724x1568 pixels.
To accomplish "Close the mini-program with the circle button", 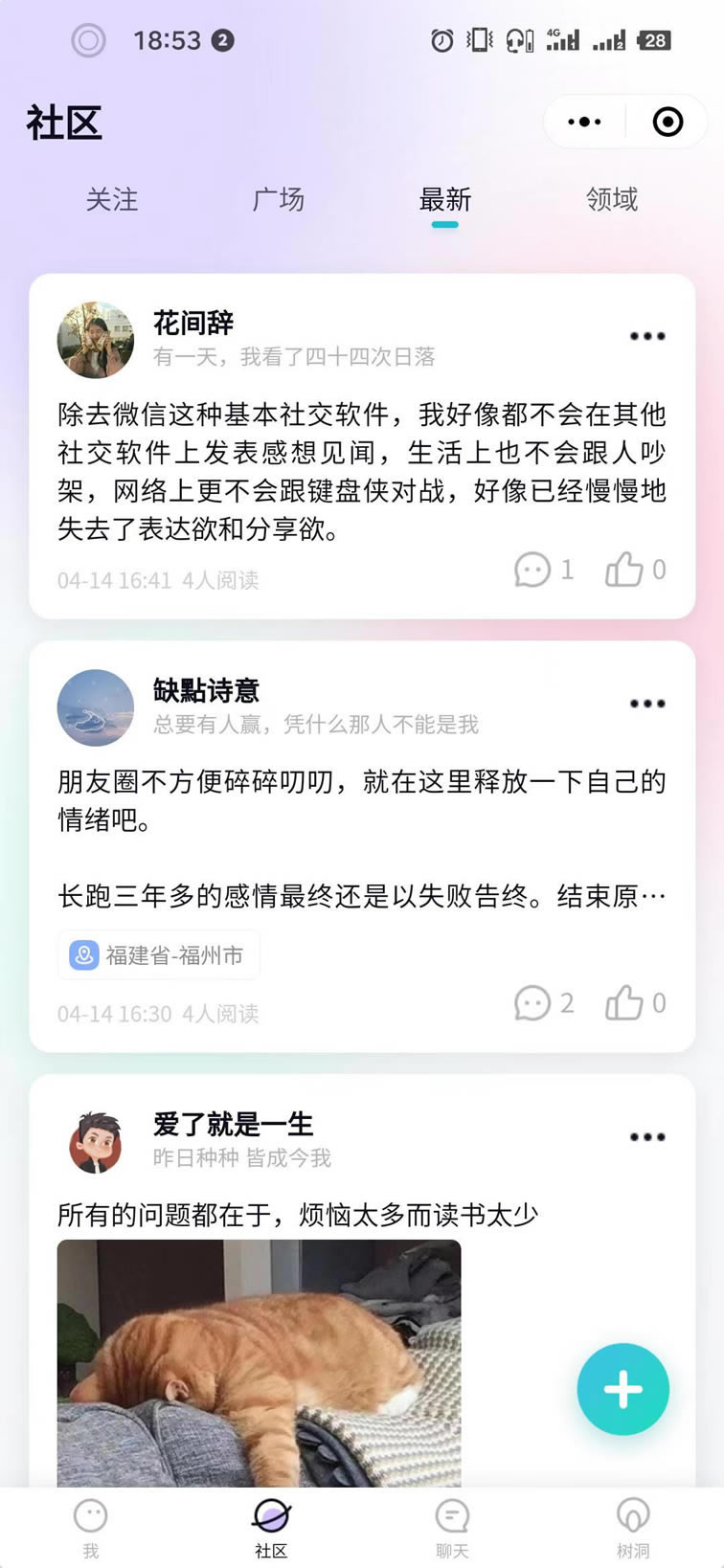I will (667, 122).
